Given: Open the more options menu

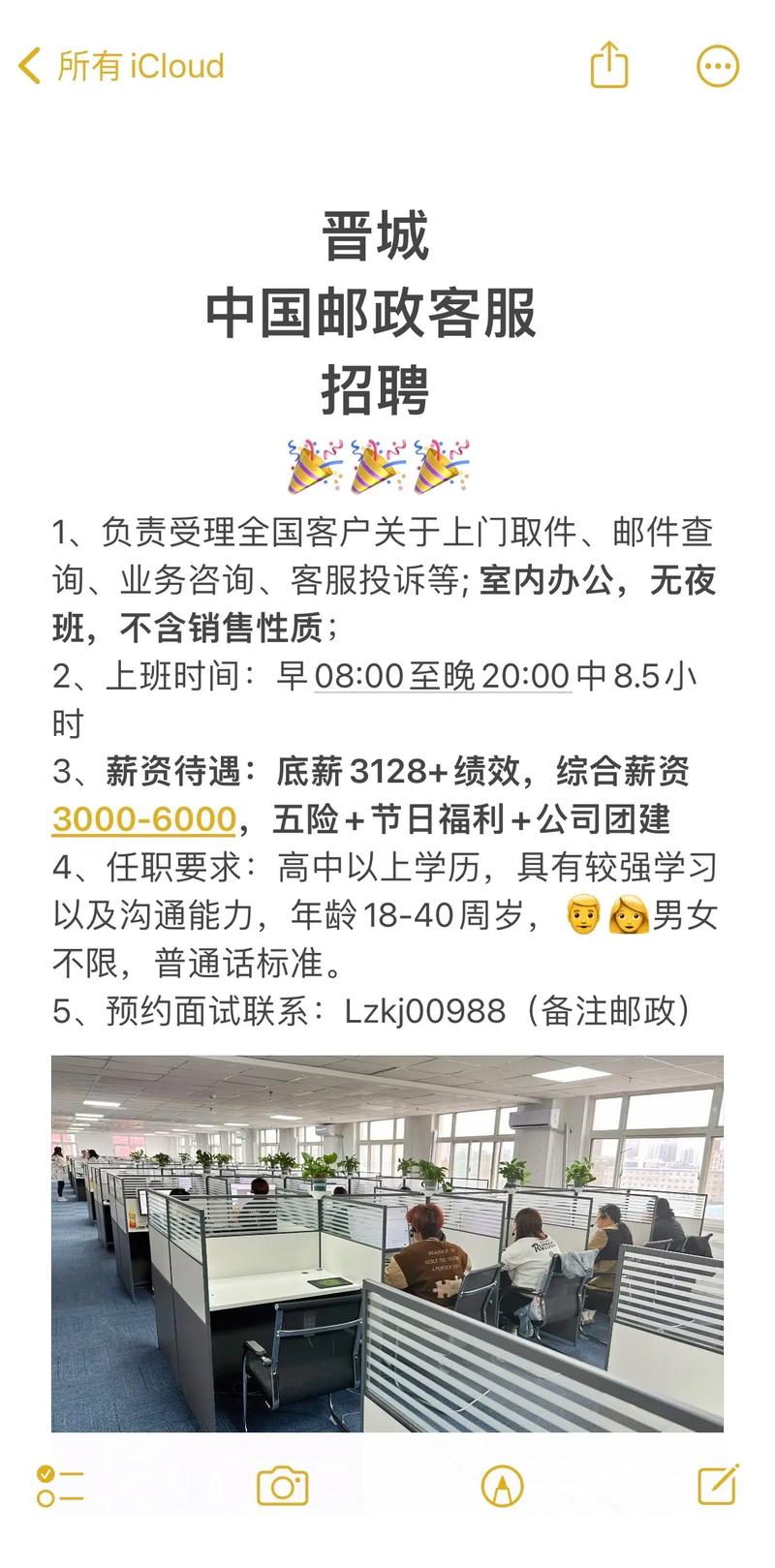Looking at the screenshot, I should coord(718,66).
